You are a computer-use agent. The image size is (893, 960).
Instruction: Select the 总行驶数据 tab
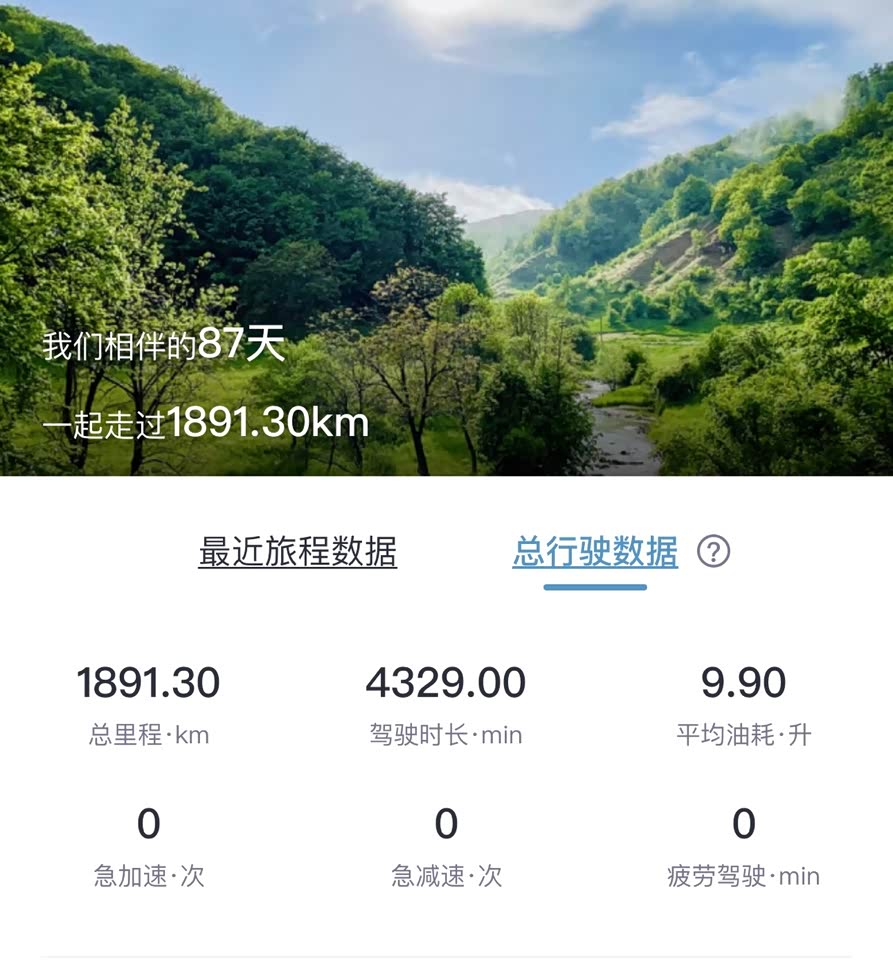(595, 552)
